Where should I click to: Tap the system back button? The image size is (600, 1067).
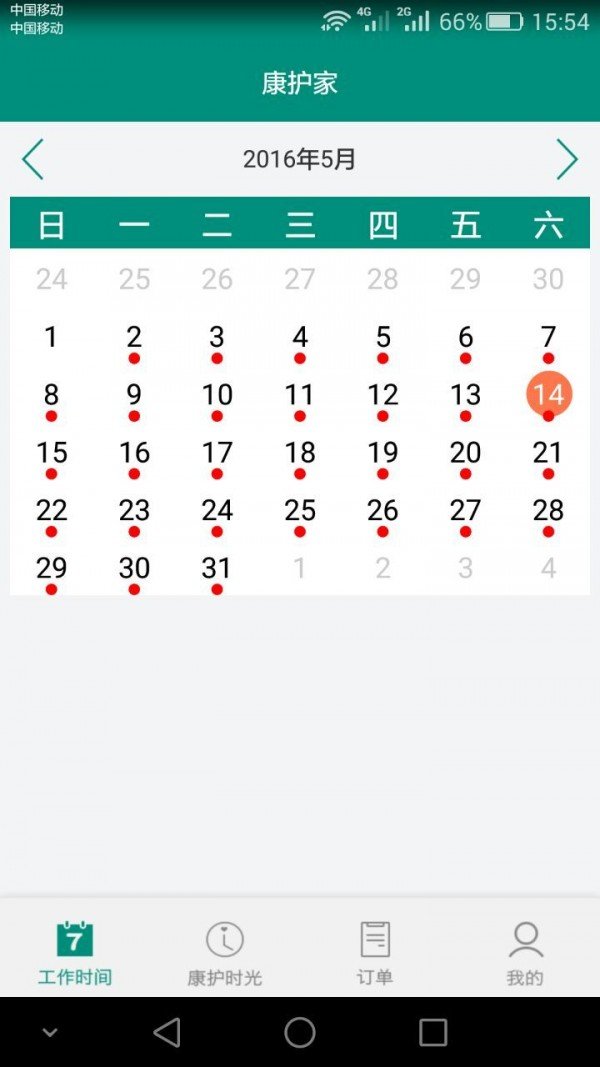click(x=167, y=1032)
